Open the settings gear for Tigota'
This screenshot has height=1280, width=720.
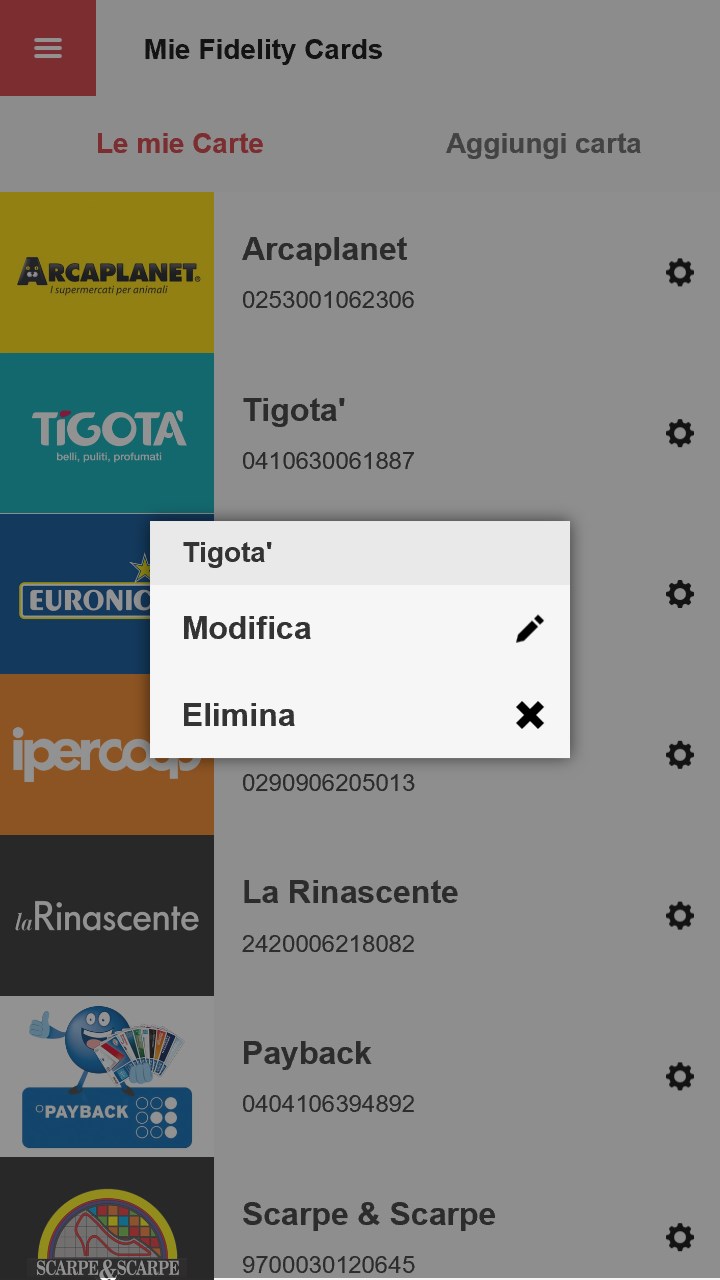(680, 433)
